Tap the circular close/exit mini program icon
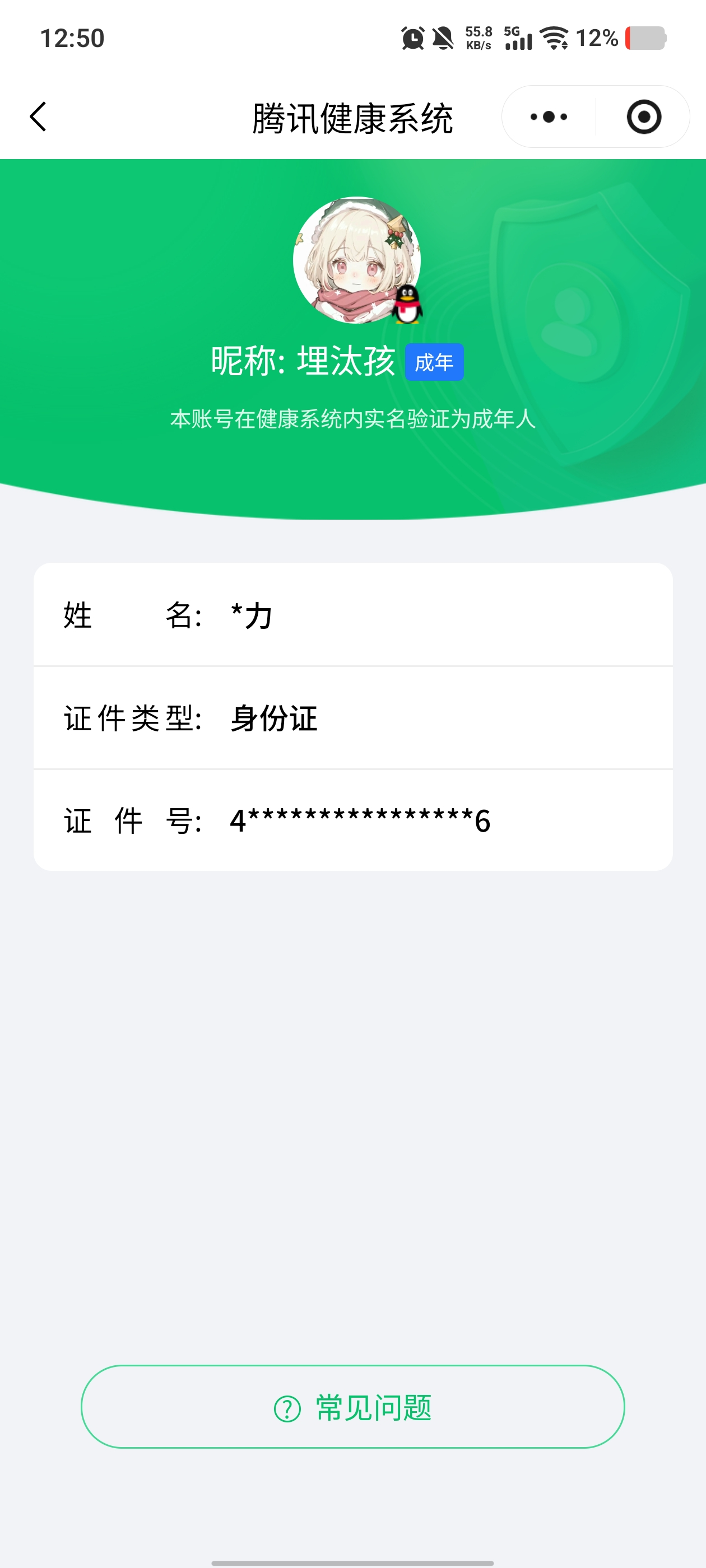The image size is (706, 1568). coord(643,117)
